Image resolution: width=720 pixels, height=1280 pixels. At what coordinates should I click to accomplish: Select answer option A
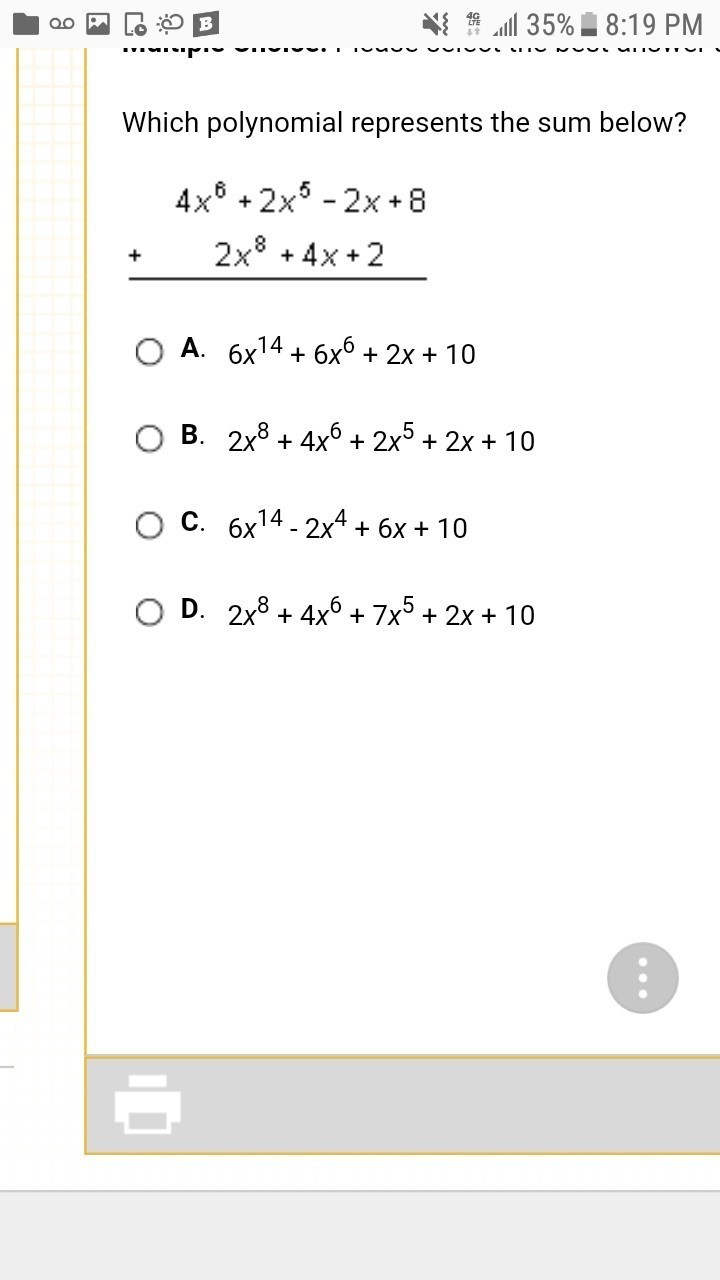pos(149,352)
